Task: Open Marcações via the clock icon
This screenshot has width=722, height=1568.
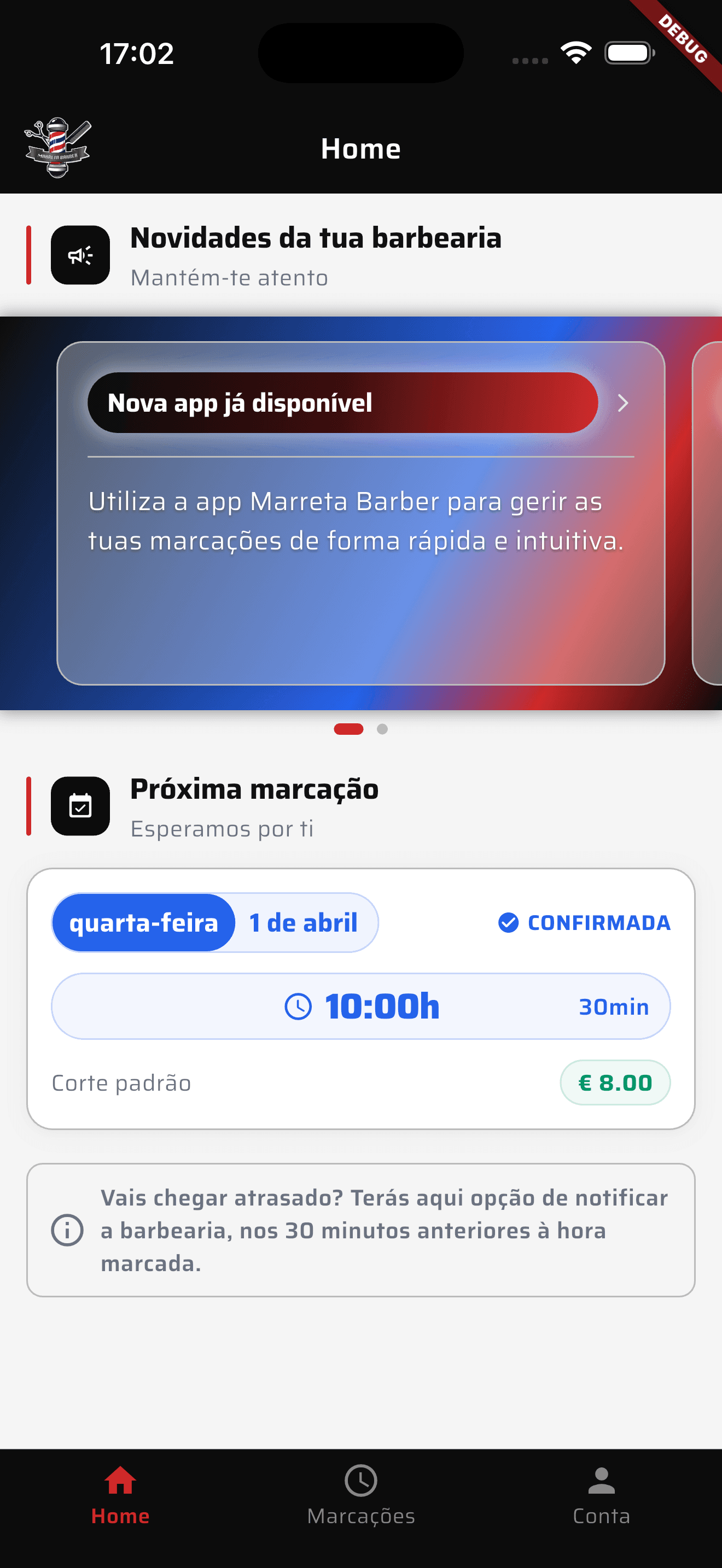Action: (360, 1481)
